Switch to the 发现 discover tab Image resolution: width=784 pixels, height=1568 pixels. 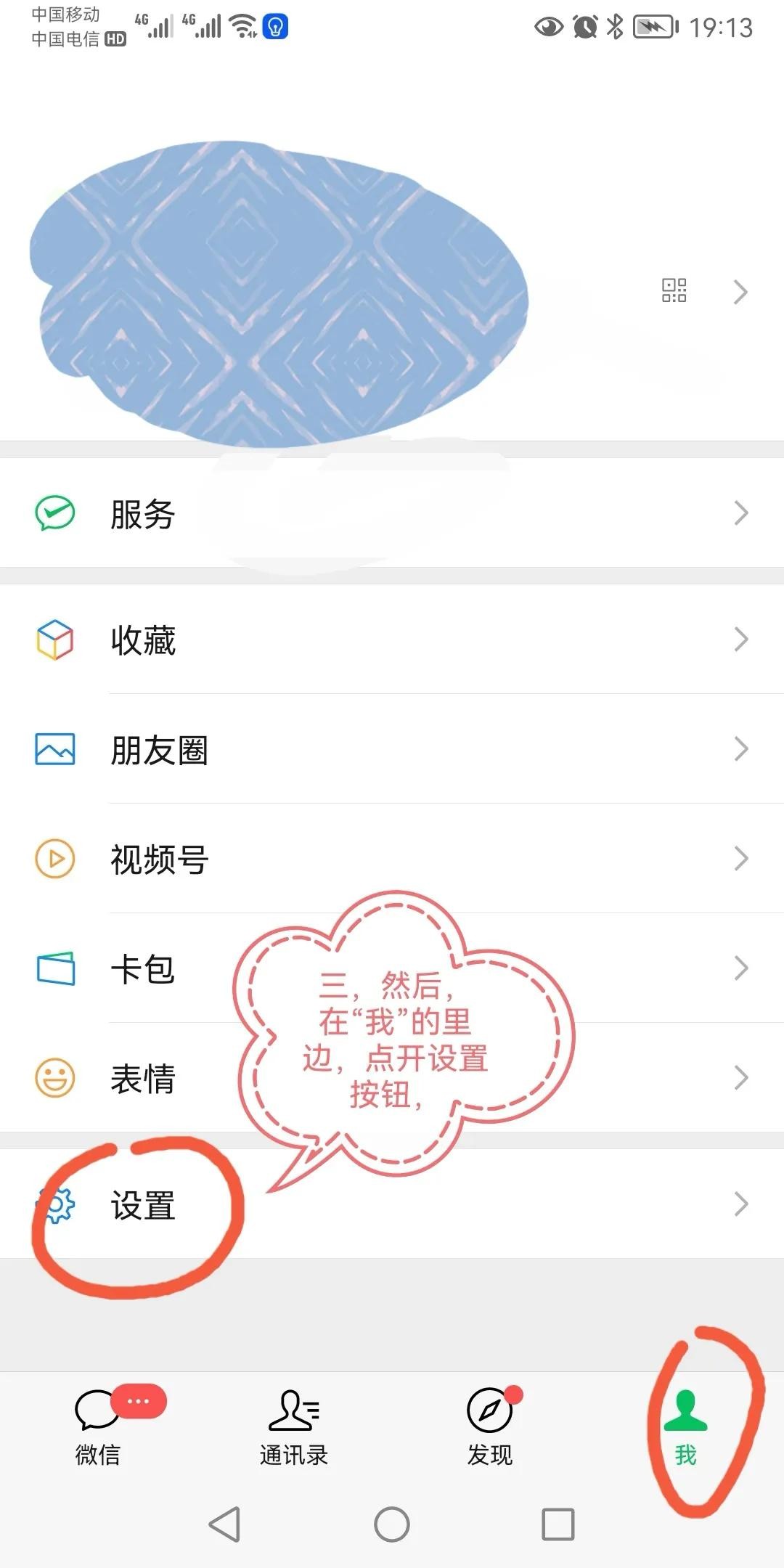490,1426
